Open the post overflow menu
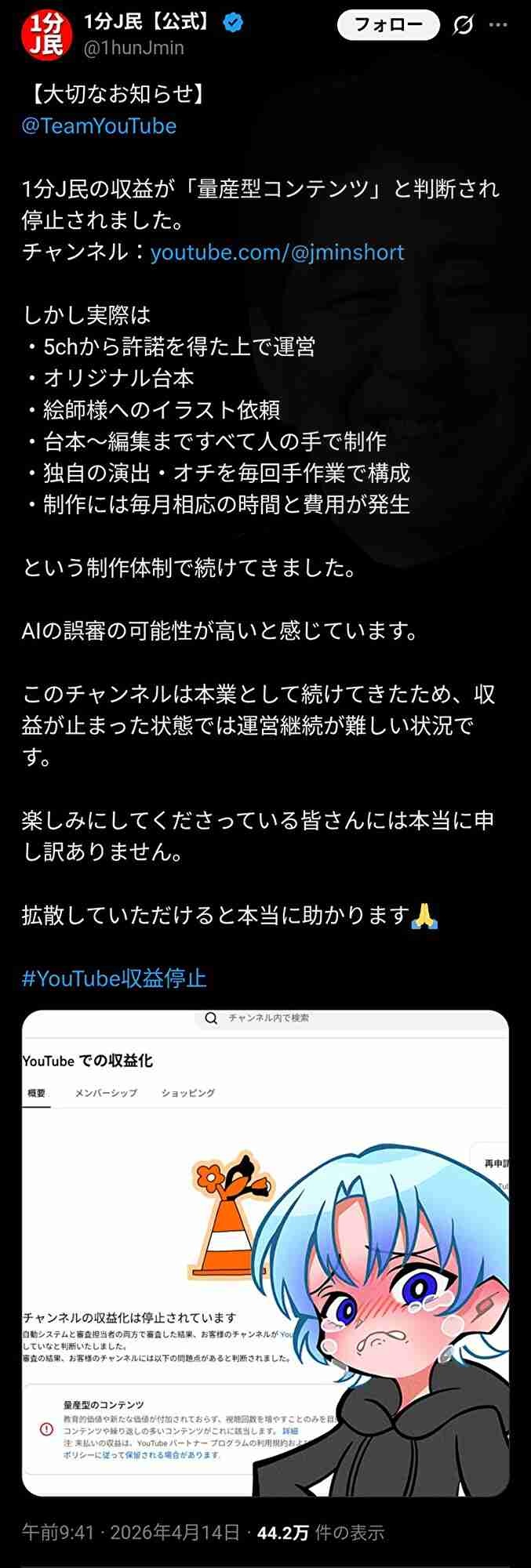The width and height of the screenshot is (531, 1568). pos(498,26)
